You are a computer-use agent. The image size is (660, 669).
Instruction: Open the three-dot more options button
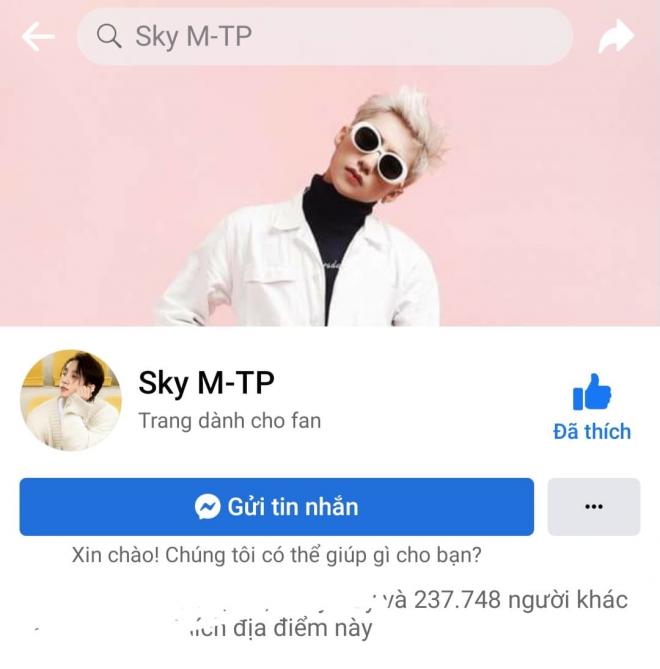point(594,507)
